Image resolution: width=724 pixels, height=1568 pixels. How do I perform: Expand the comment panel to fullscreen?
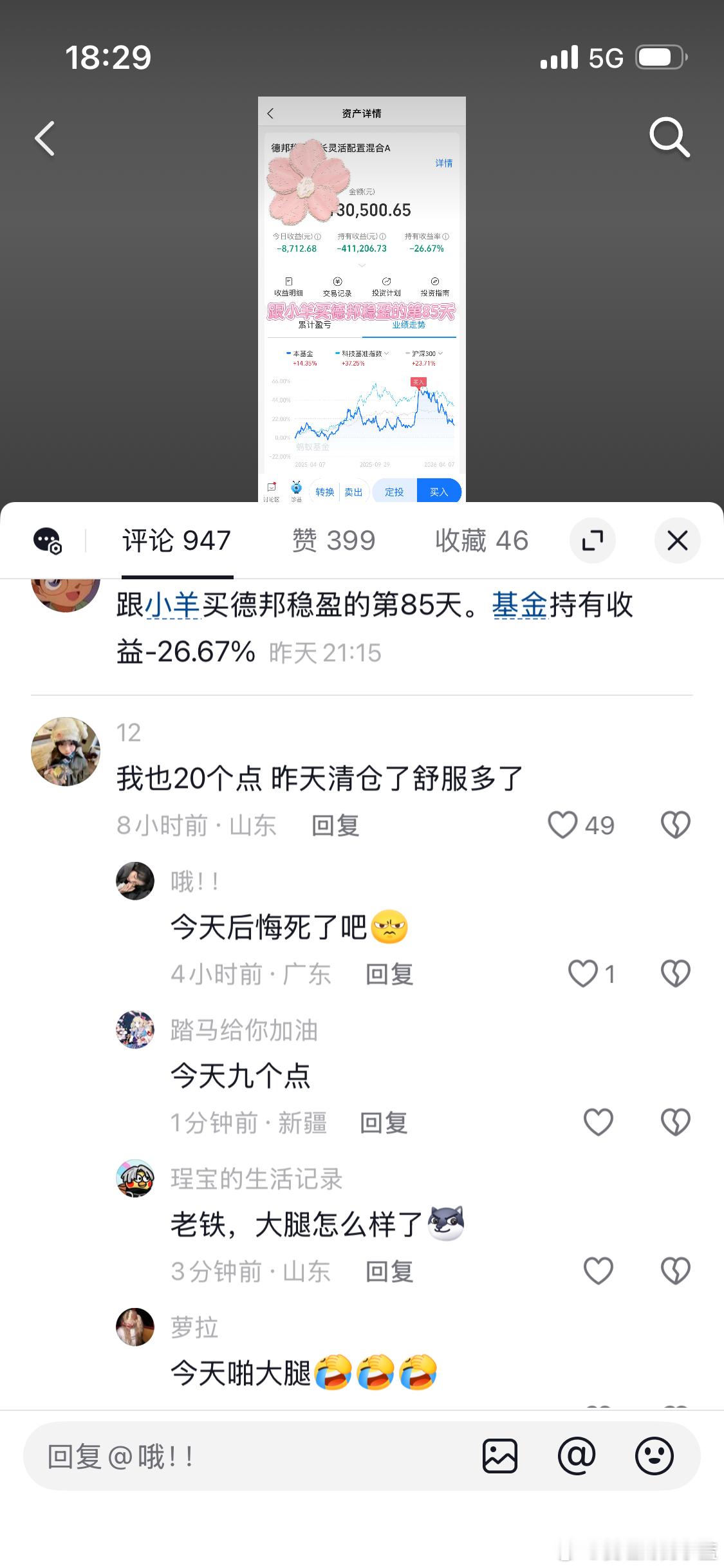tap(592, 541)
